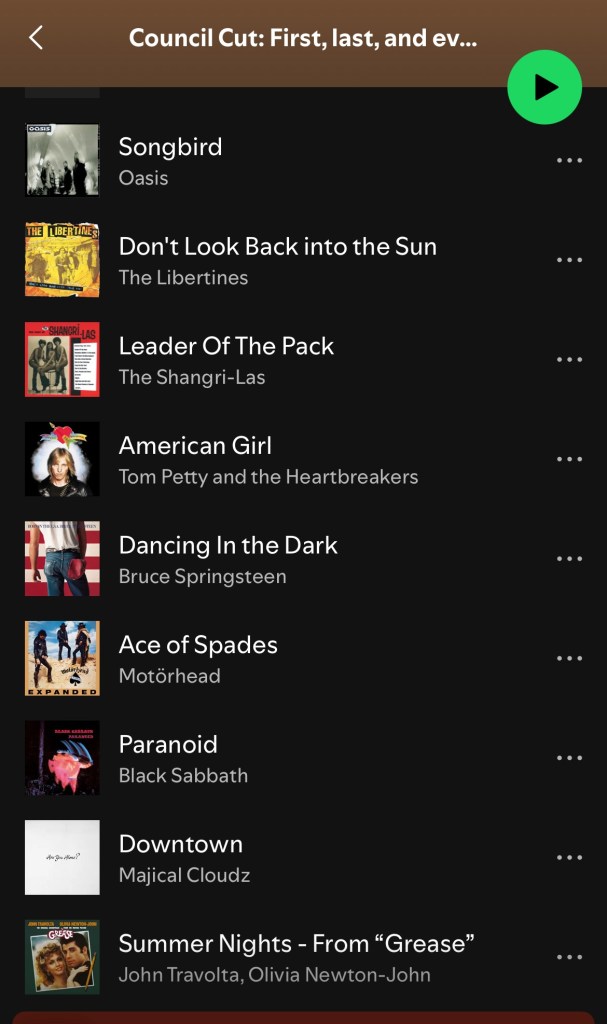
Task: Play Dancing In the Dark
Action: 228,545
